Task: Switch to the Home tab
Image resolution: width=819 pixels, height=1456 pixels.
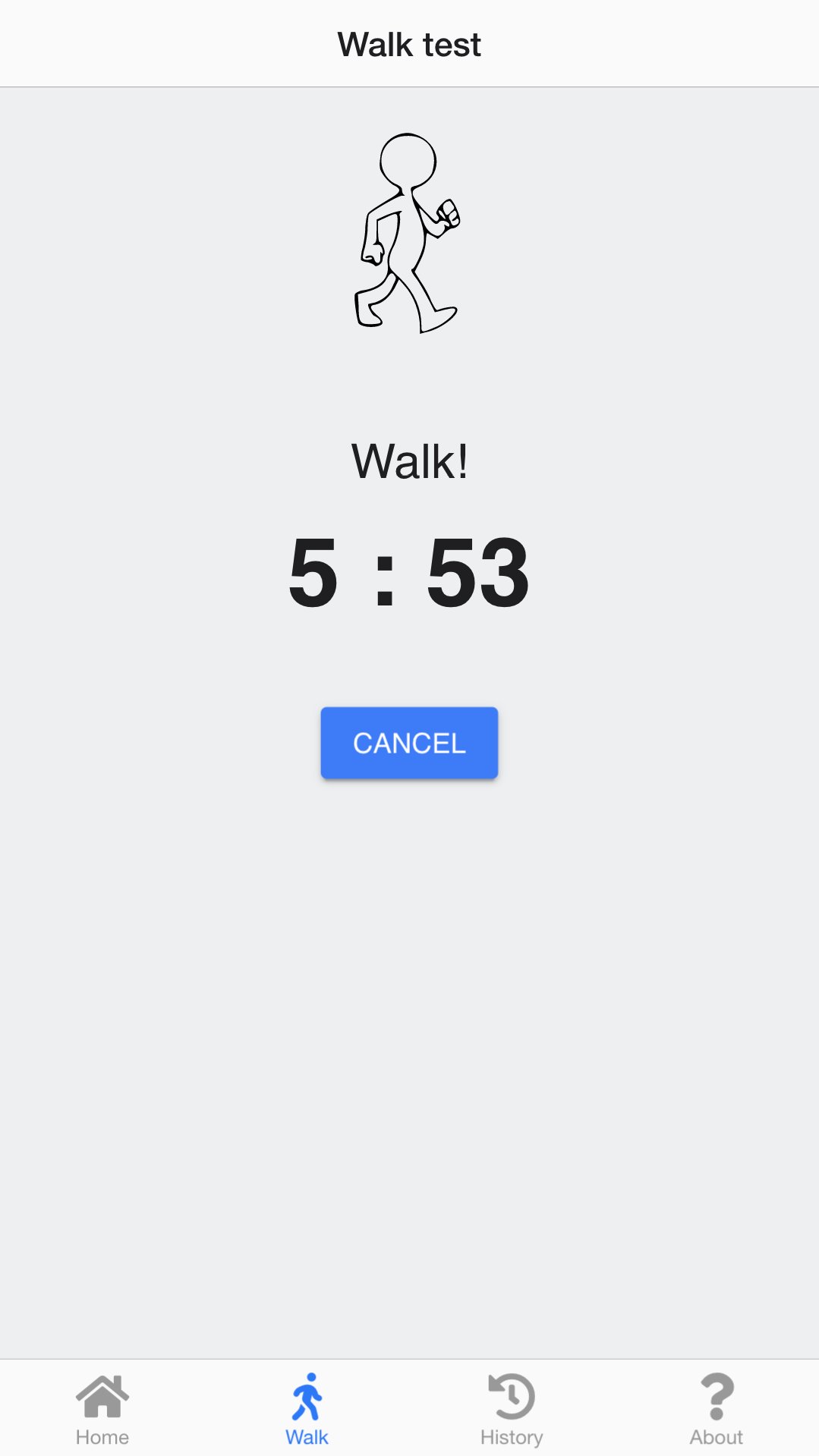Action: click(x=102, y=1407)
